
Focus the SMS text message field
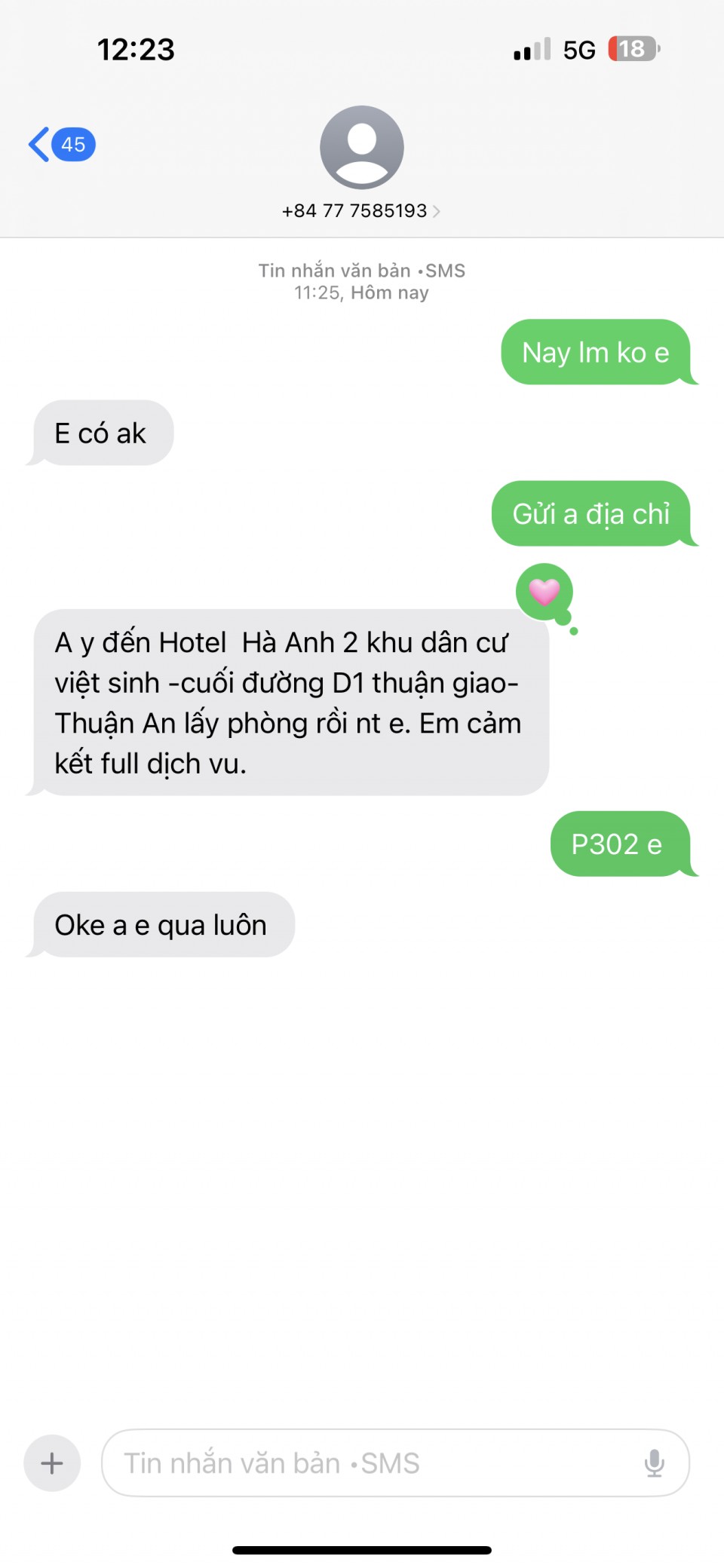[x=370, y=1463]
